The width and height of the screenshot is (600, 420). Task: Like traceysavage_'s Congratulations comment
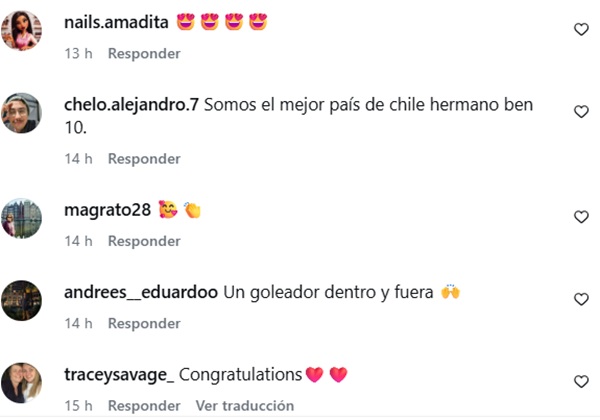[581, 381]
